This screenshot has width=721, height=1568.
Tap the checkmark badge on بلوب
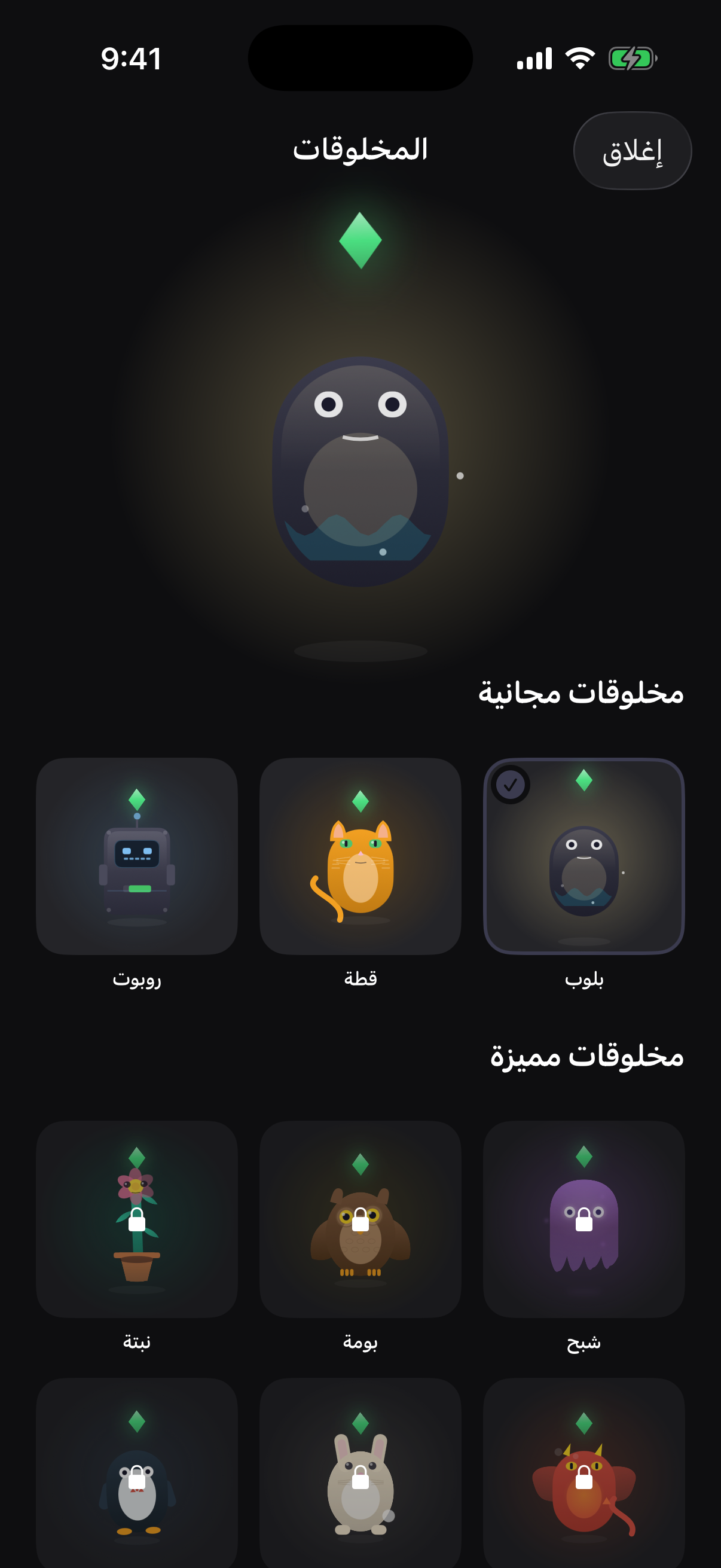510,785
